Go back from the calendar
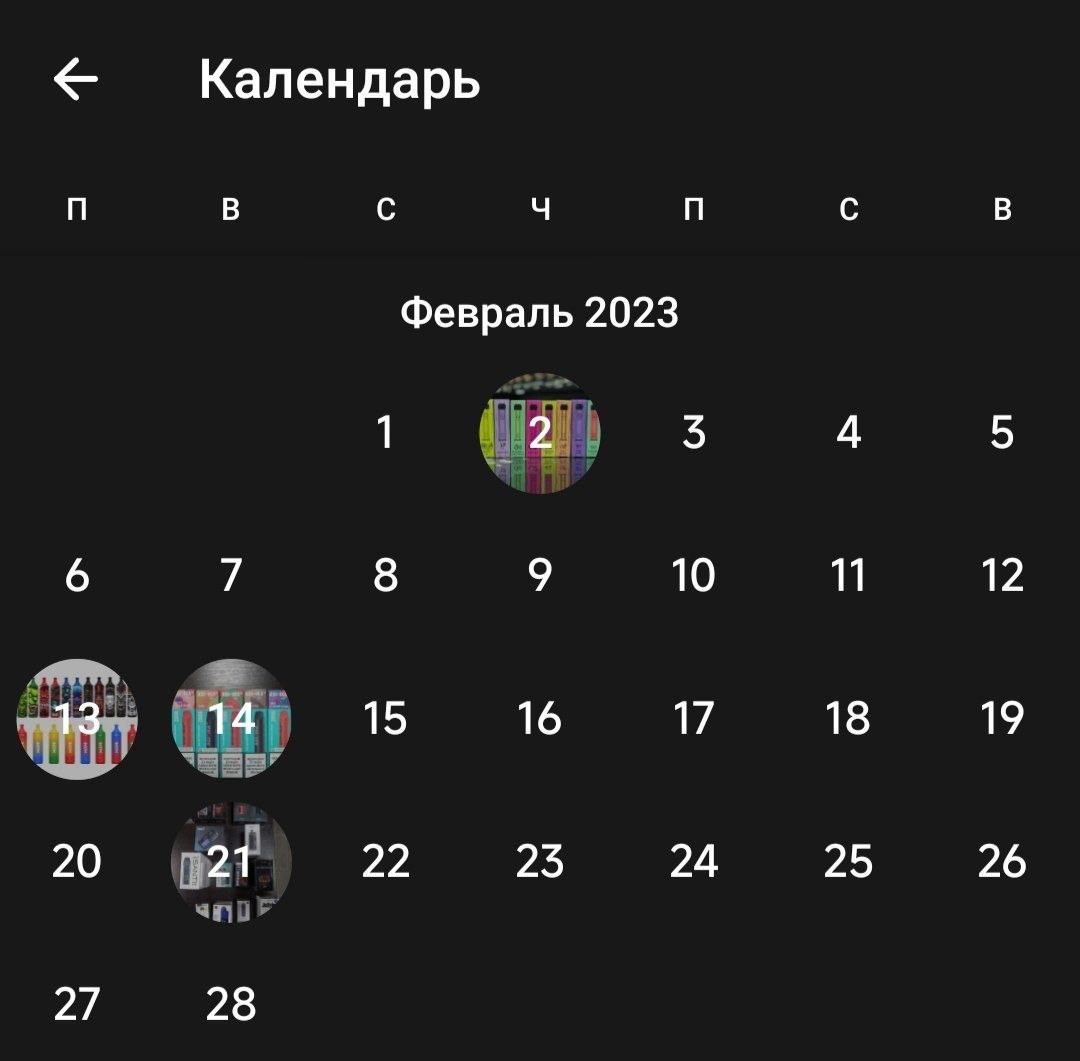Image resolution: width=1080 pixels, height=1061 pixels. [76, 79]
